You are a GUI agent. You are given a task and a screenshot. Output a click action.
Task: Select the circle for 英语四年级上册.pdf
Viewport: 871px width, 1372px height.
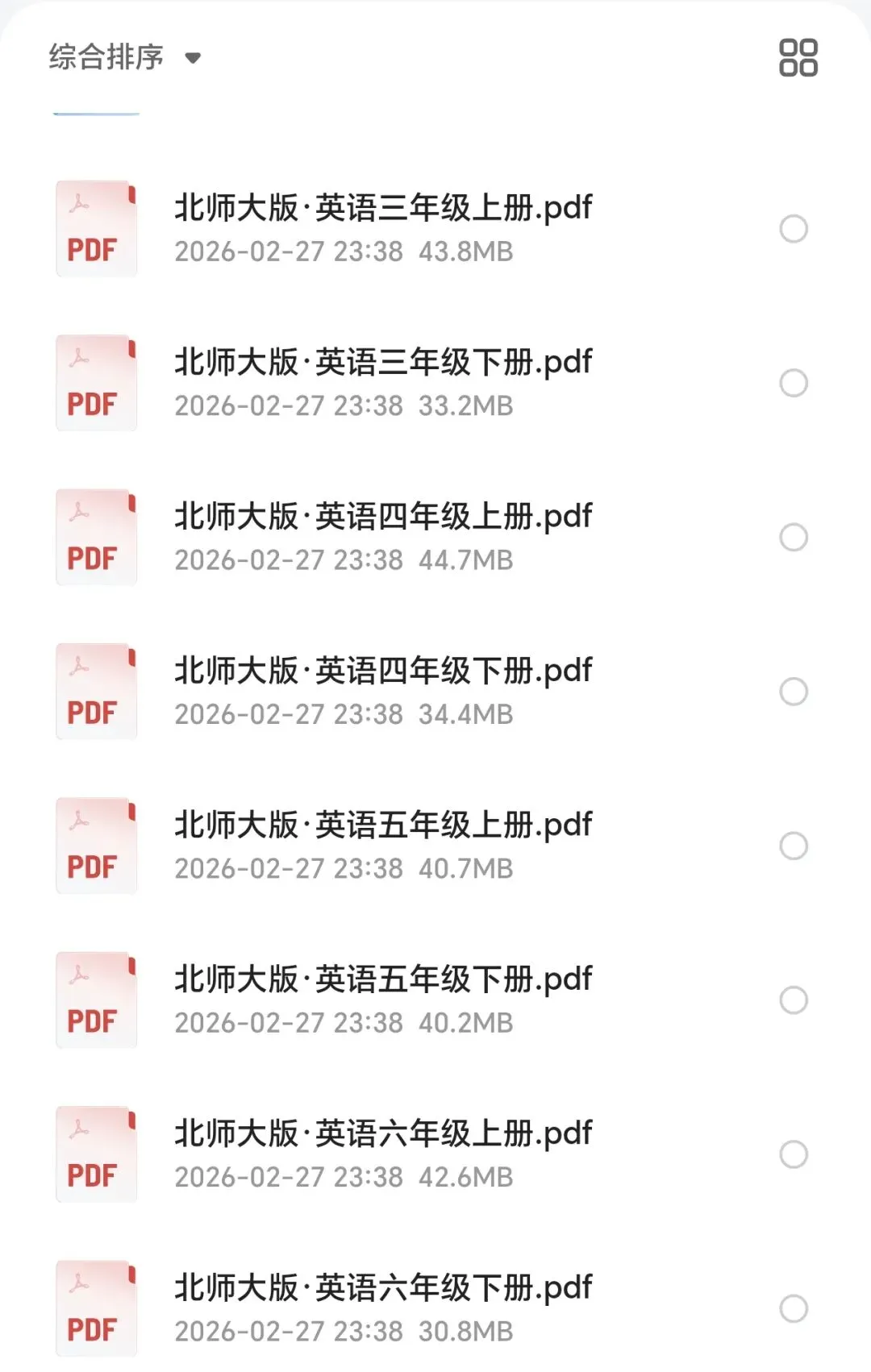coord(794,537)
